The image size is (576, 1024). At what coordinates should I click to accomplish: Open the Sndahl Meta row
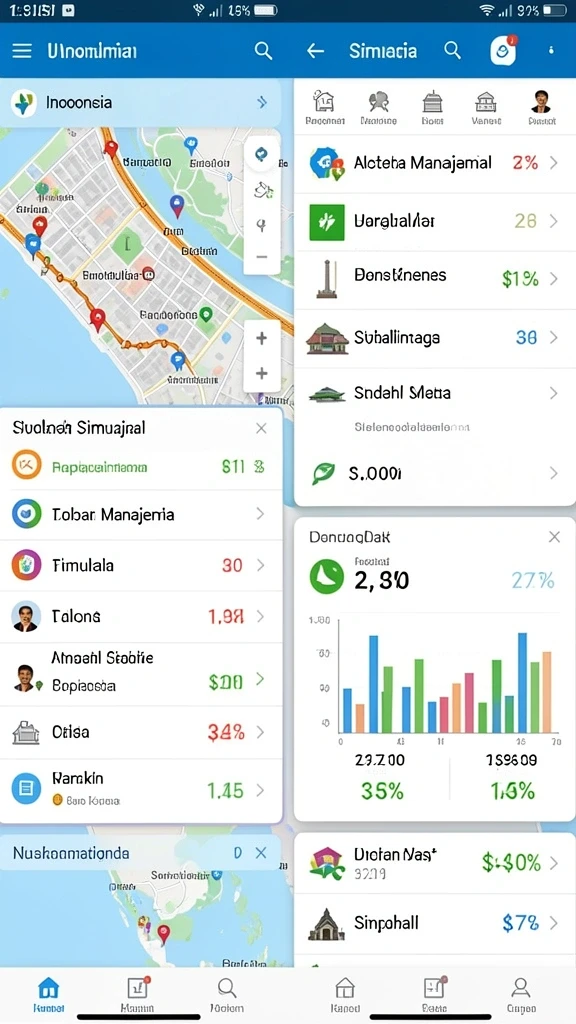(x=435, y=405)
